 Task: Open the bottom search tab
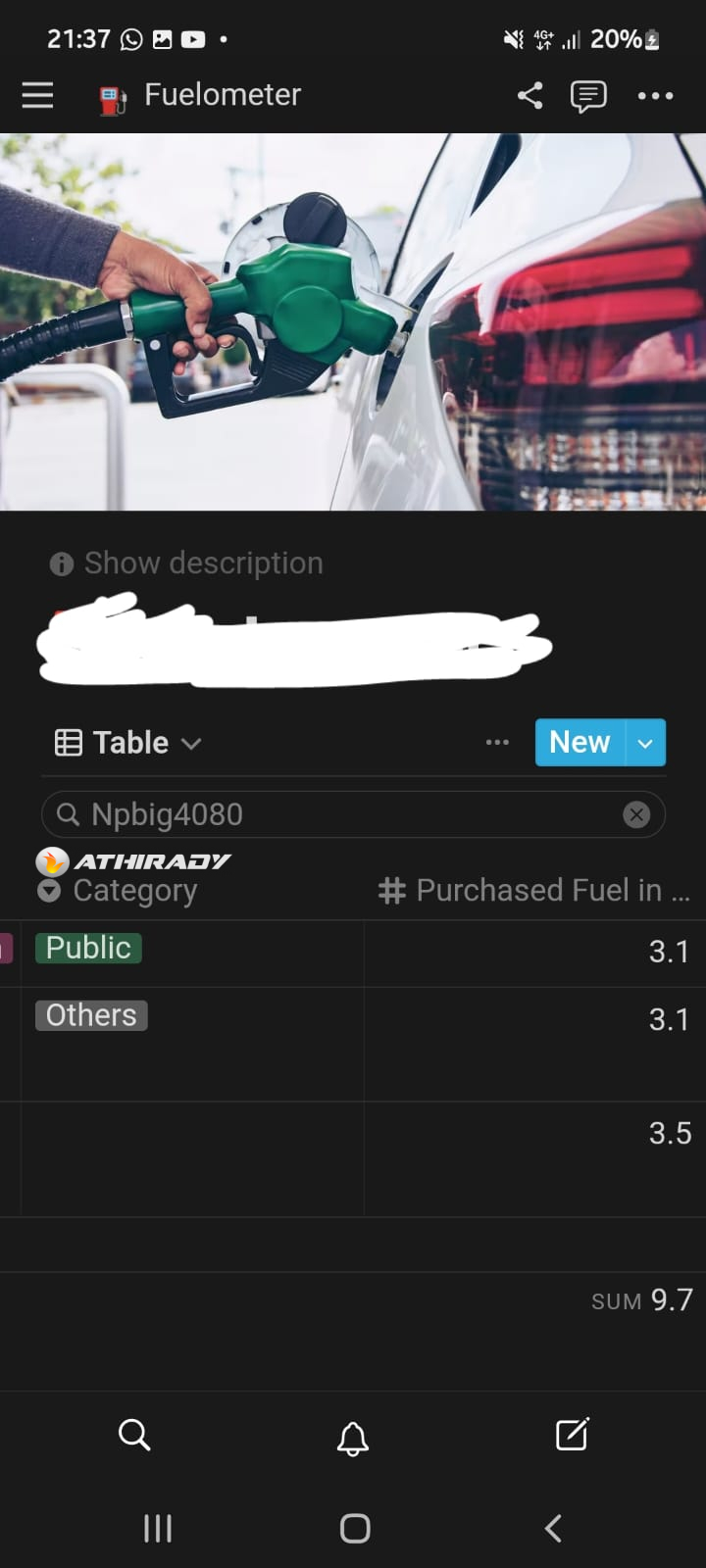134,1435
